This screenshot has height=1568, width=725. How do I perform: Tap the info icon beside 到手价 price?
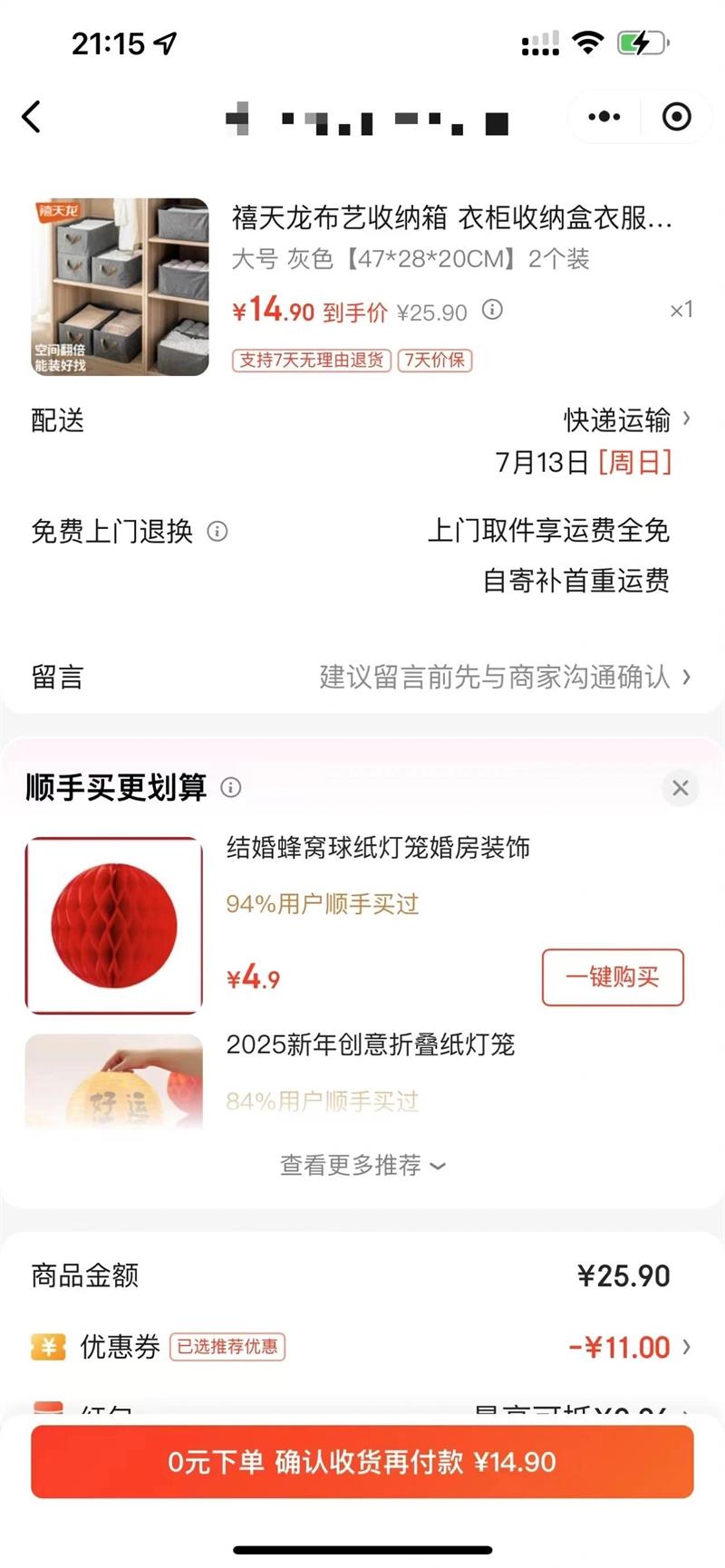(x=492, y=310)
